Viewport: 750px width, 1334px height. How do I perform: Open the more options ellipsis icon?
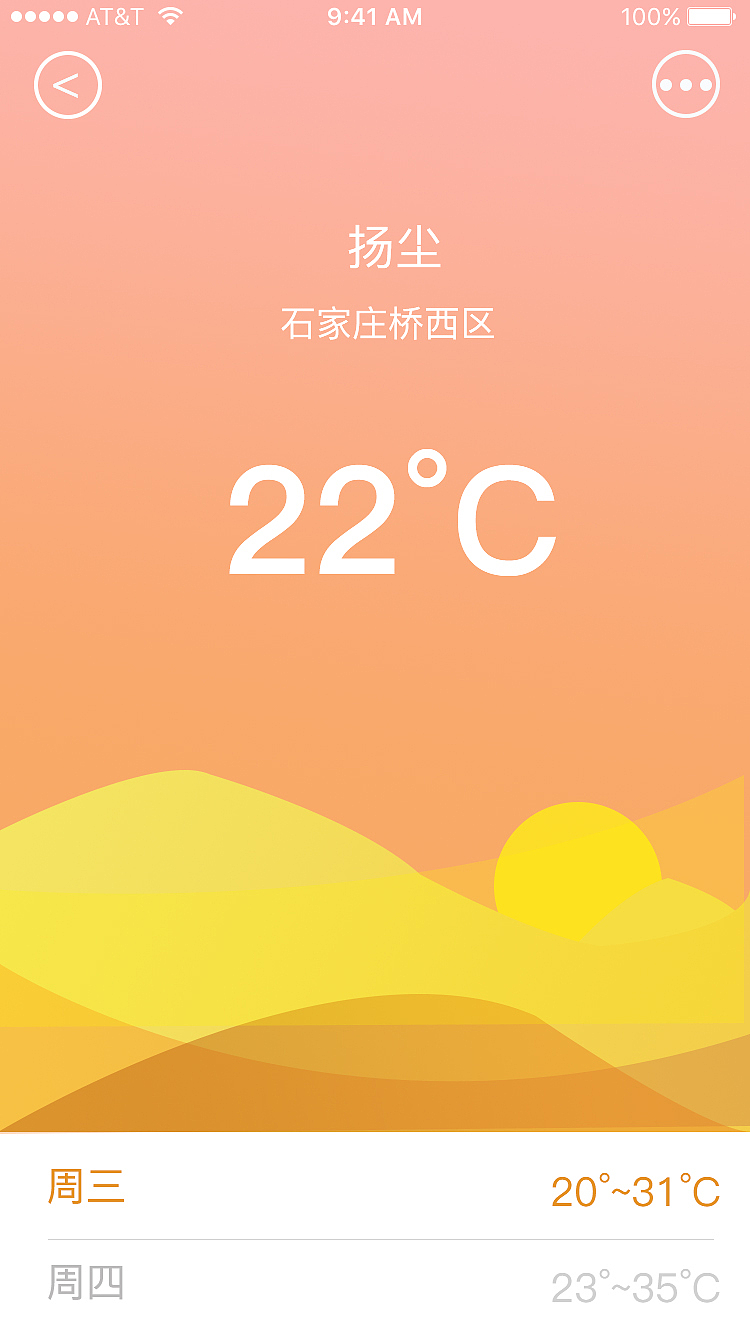click(685, 85)
